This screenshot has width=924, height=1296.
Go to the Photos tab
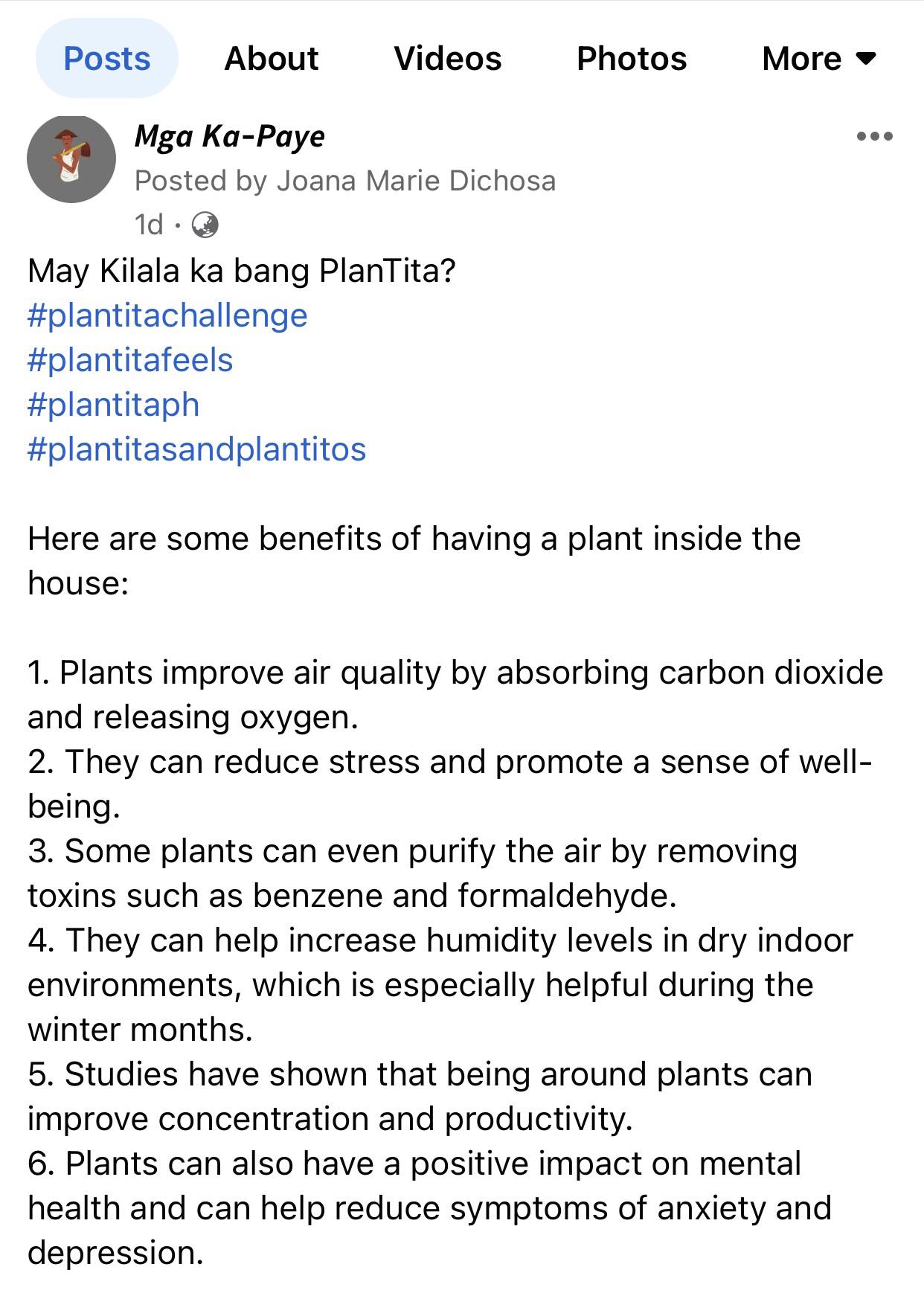point(632,59)
